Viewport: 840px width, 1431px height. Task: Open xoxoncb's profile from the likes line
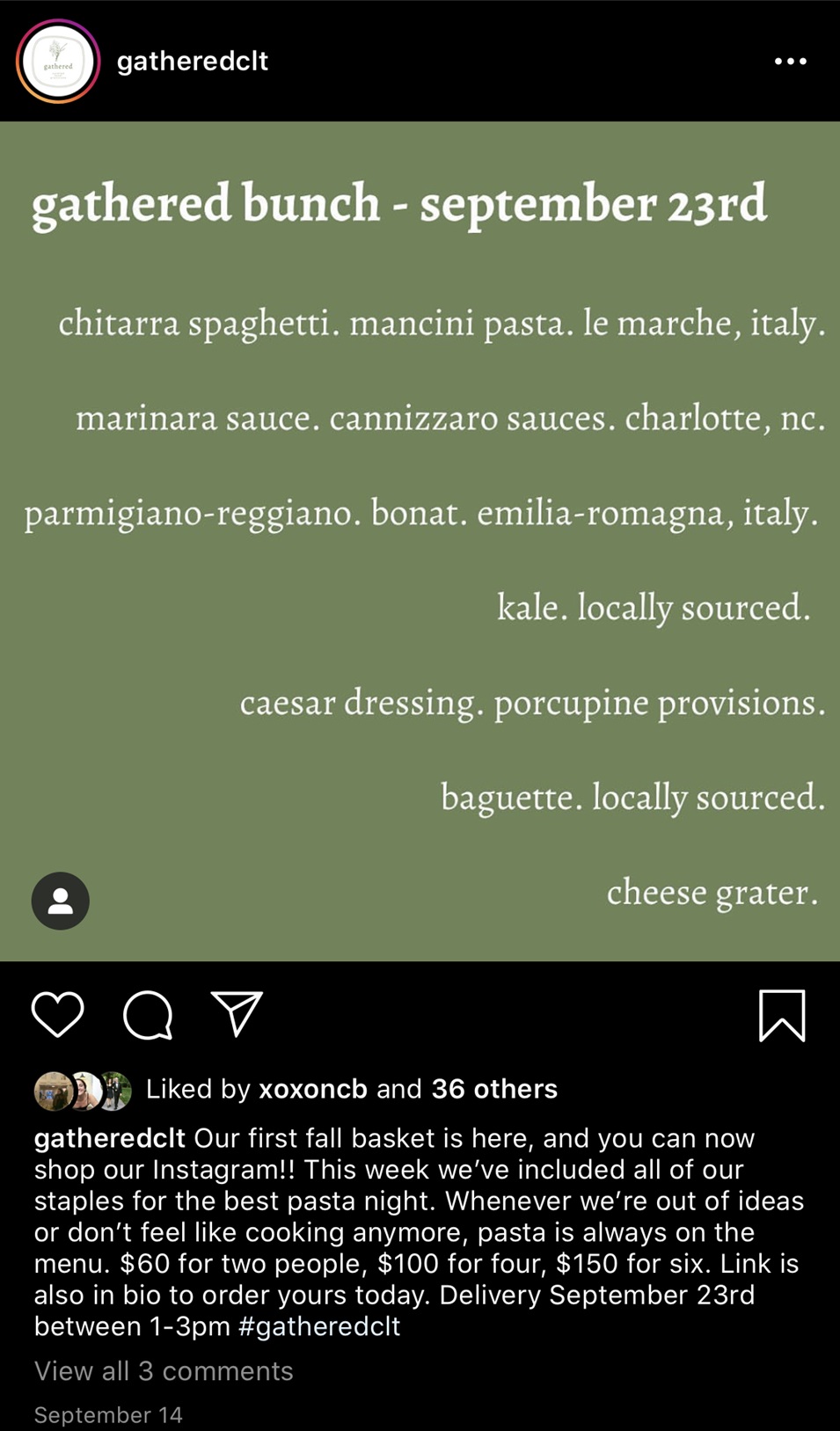[x=313, y=1089]
